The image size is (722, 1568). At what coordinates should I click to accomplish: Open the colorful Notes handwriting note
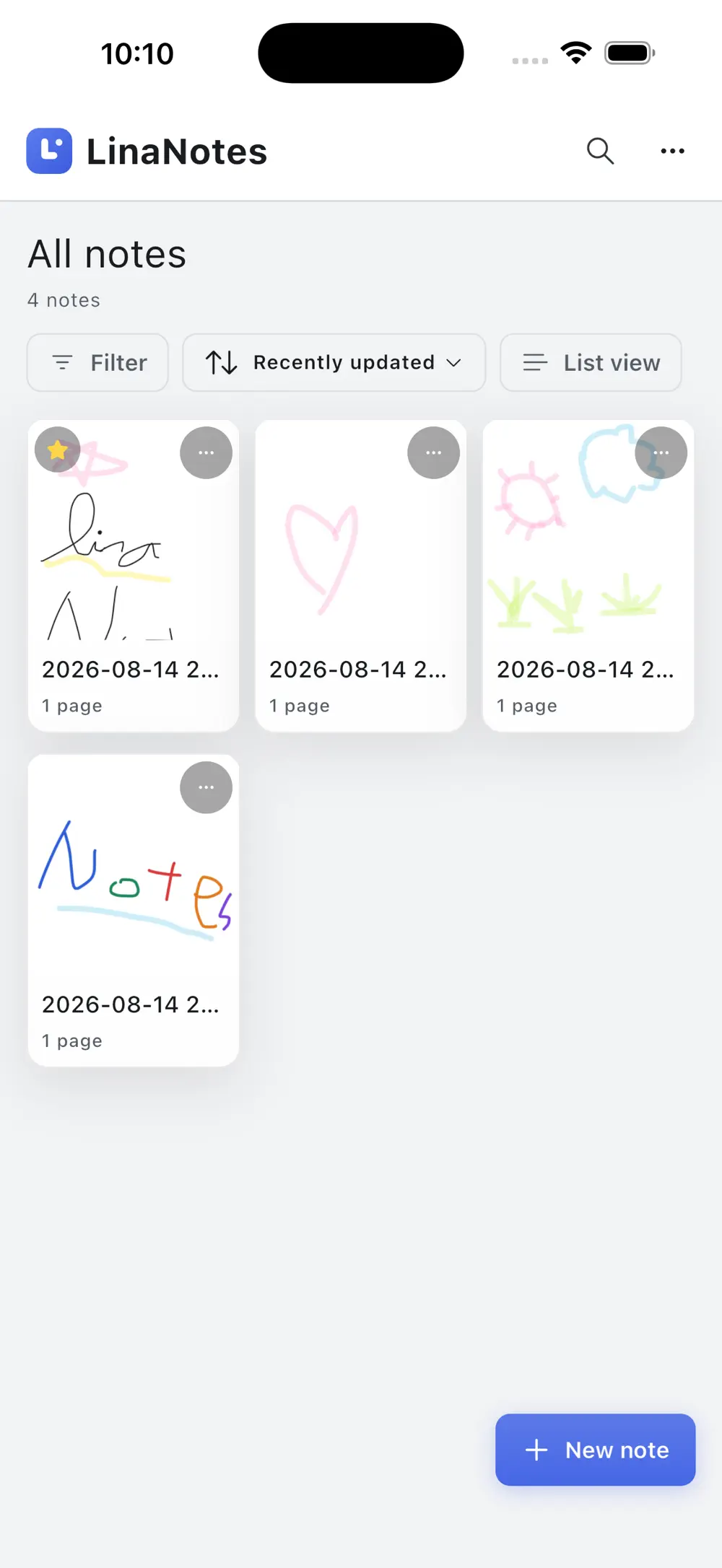click(x=134, y=911)
